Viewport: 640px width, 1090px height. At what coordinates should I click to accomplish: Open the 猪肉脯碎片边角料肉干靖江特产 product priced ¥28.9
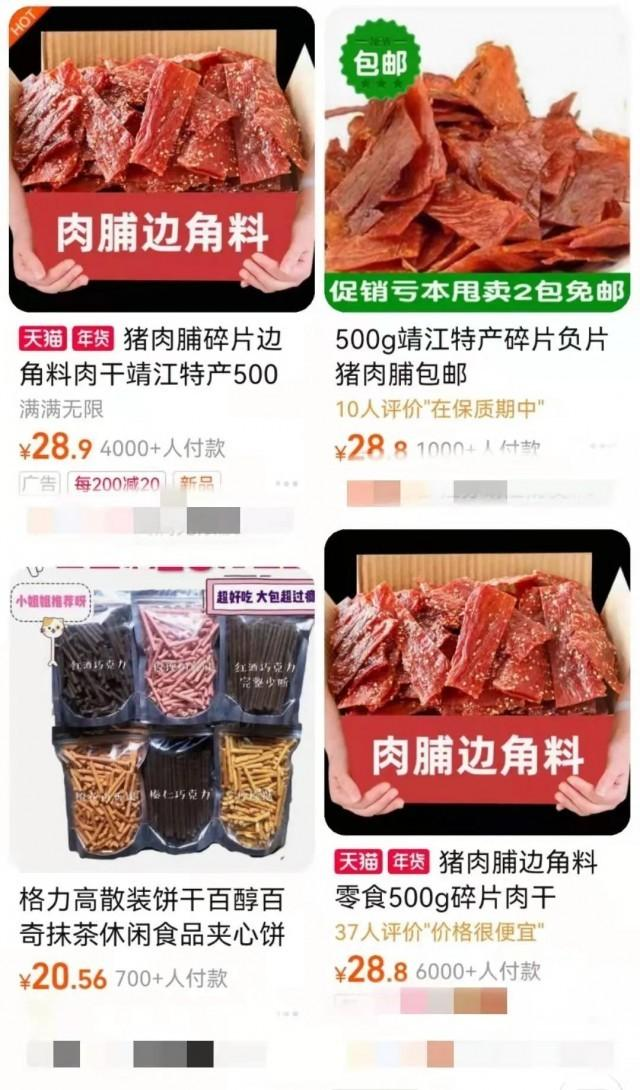click(161, 160)
